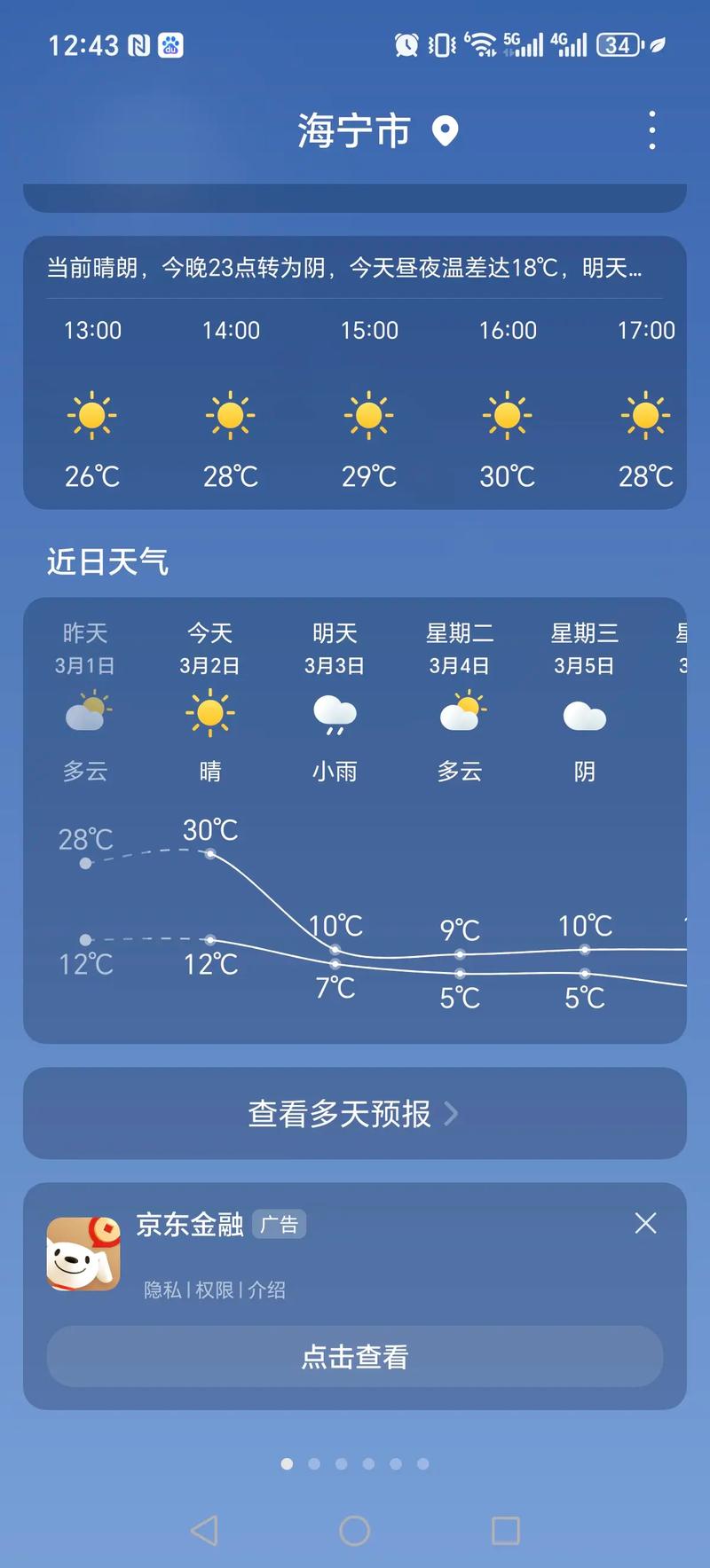Open the three-dot overflow menu
The height and width of the screenshot is (1568, 710).
point(652,129)
